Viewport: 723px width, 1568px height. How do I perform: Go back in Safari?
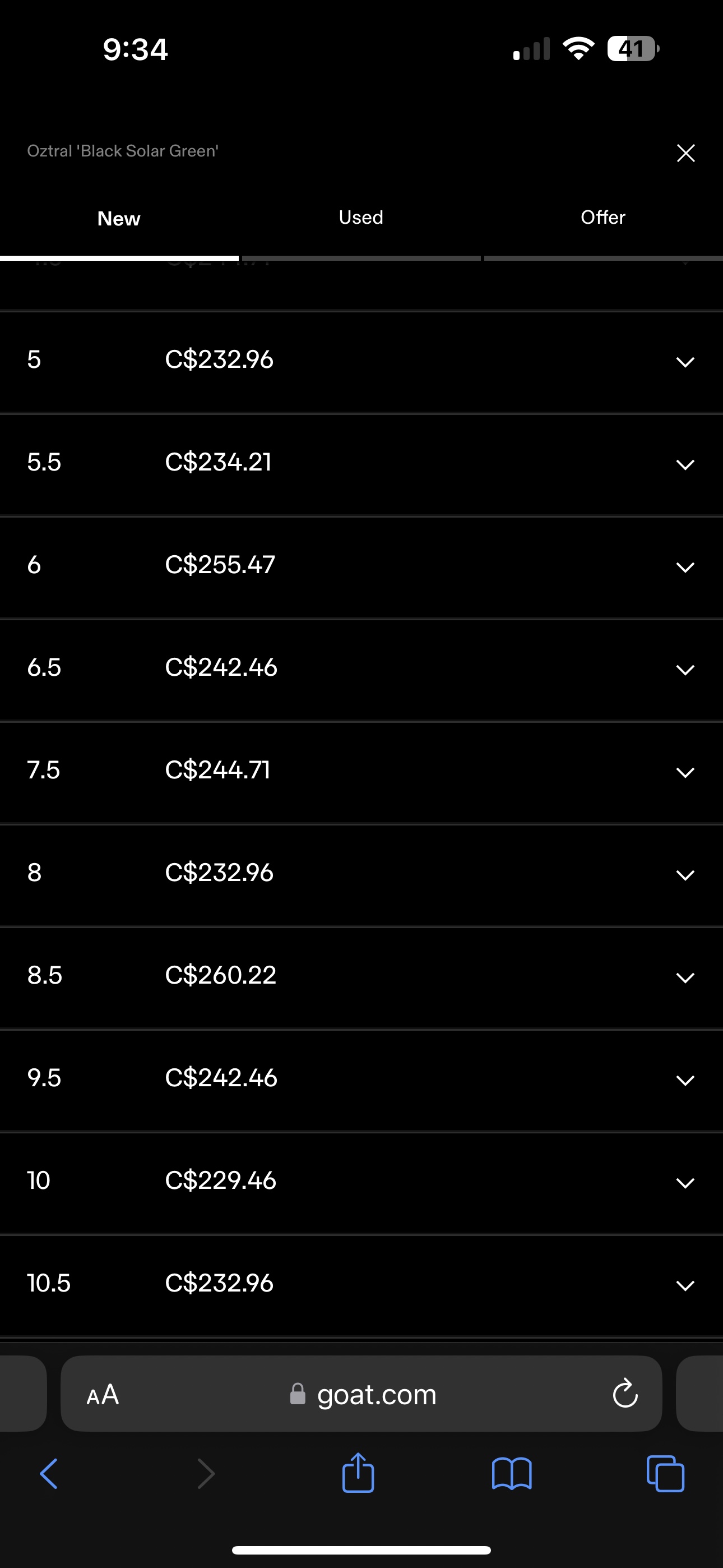point(49,1474)
